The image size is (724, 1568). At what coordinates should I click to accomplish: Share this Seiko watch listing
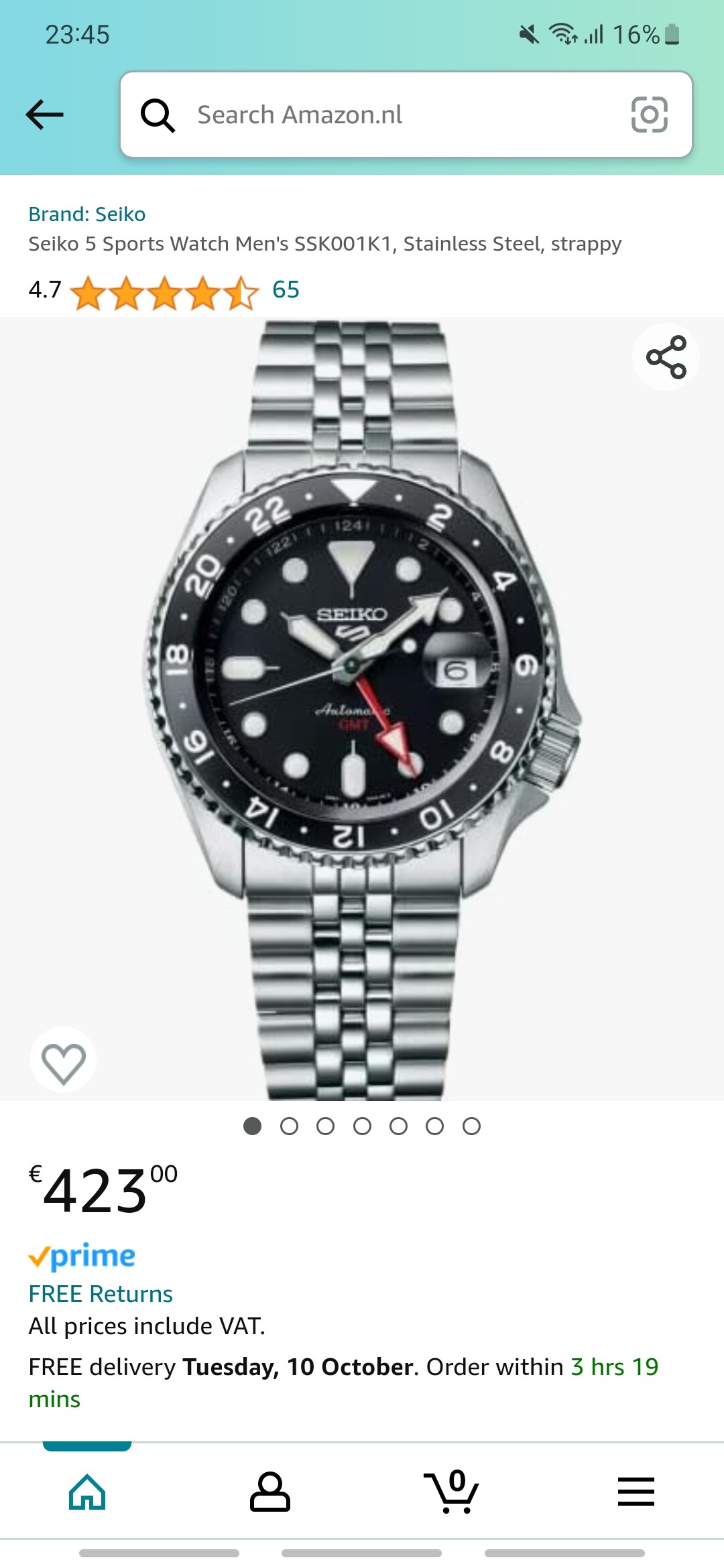tap(666, 357)
